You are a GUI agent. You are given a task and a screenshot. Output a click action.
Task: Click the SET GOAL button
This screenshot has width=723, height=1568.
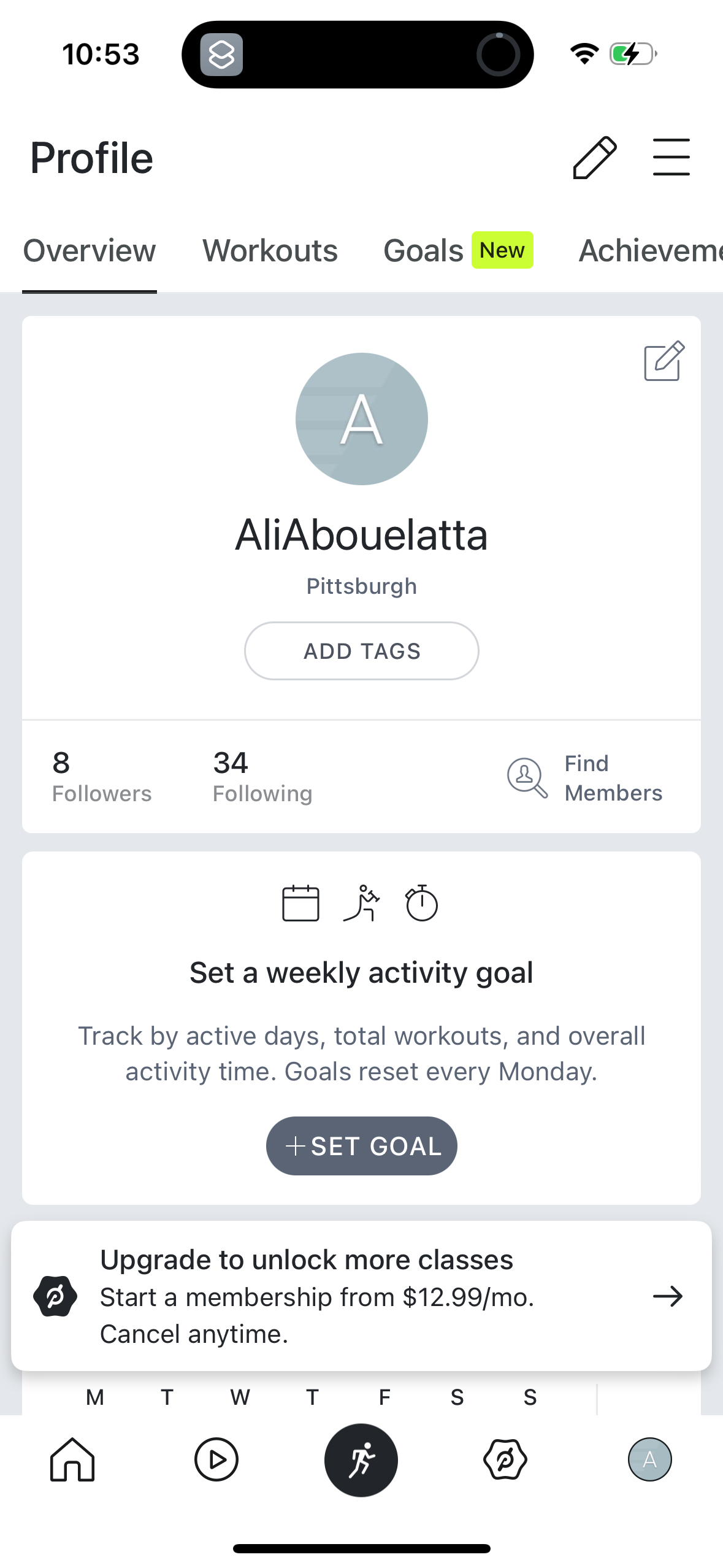click(361, 1145)
